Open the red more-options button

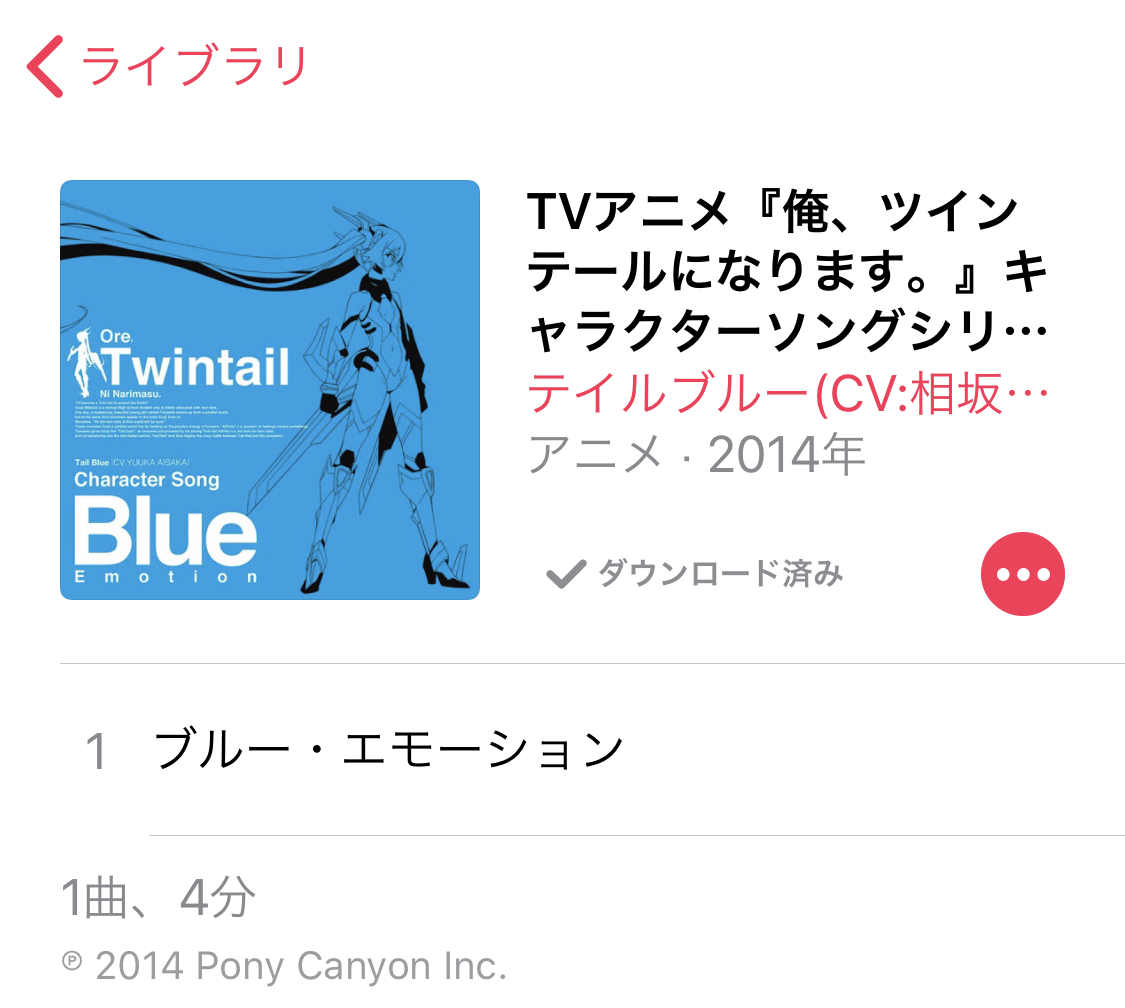[x=1022, y=574]
